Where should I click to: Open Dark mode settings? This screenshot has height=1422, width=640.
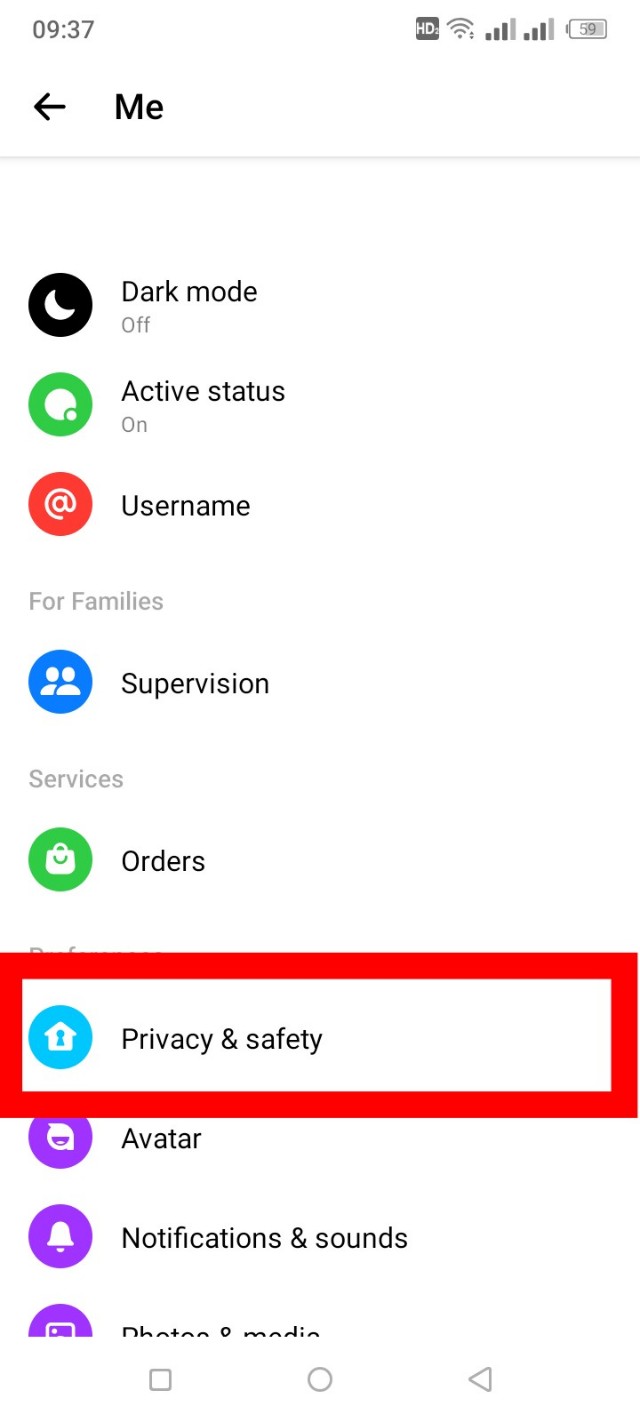(x=189, y=305)
